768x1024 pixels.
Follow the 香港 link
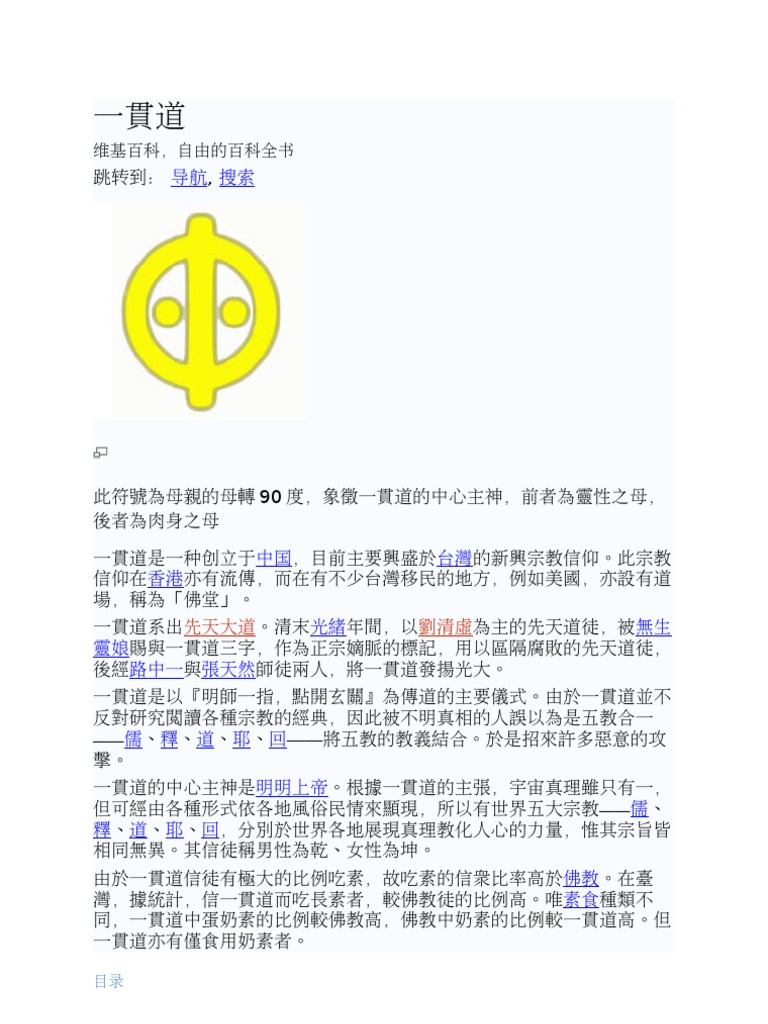coord(165,579)
